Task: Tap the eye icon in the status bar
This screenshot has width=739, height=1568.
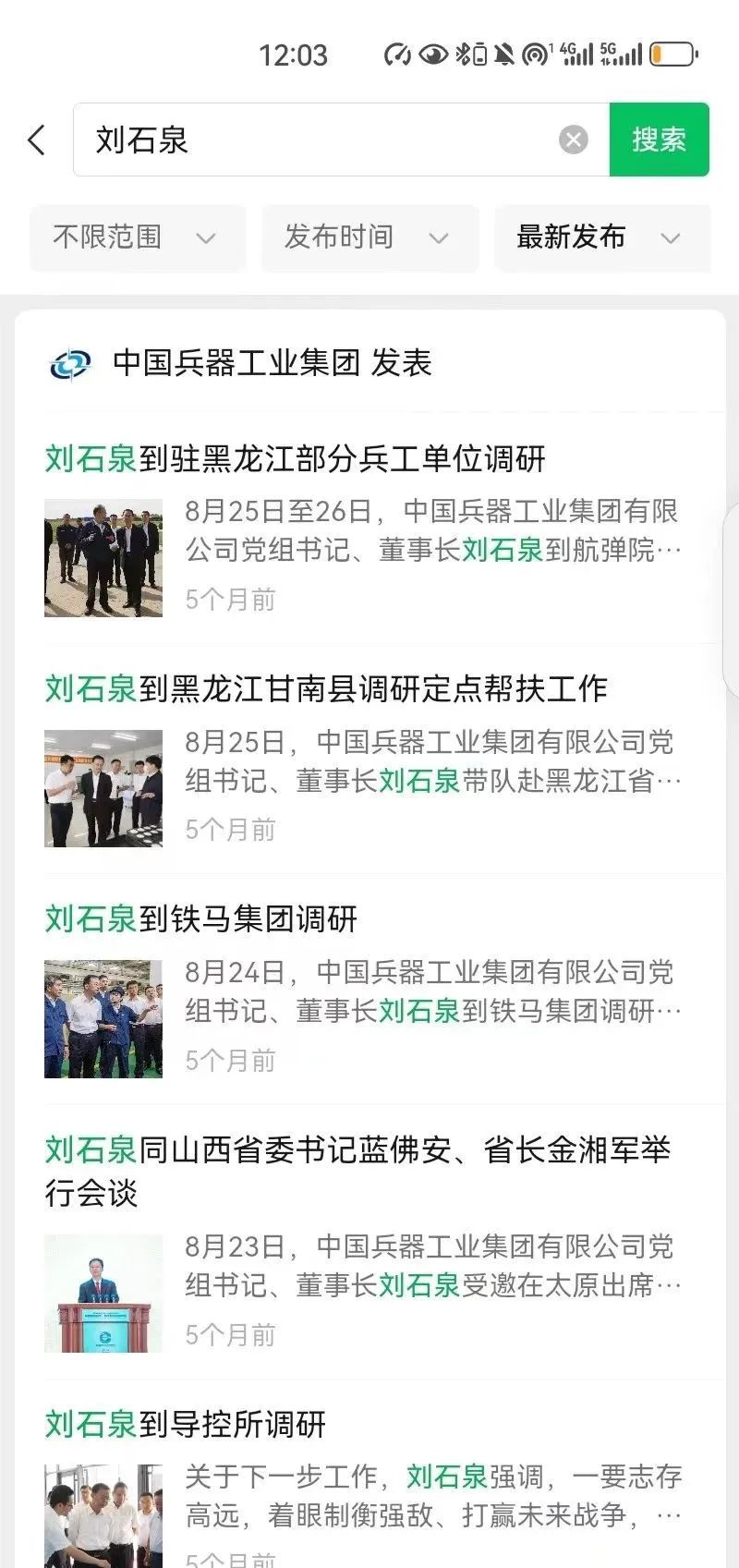Action: pyautogui.click(x=430, y=54)
